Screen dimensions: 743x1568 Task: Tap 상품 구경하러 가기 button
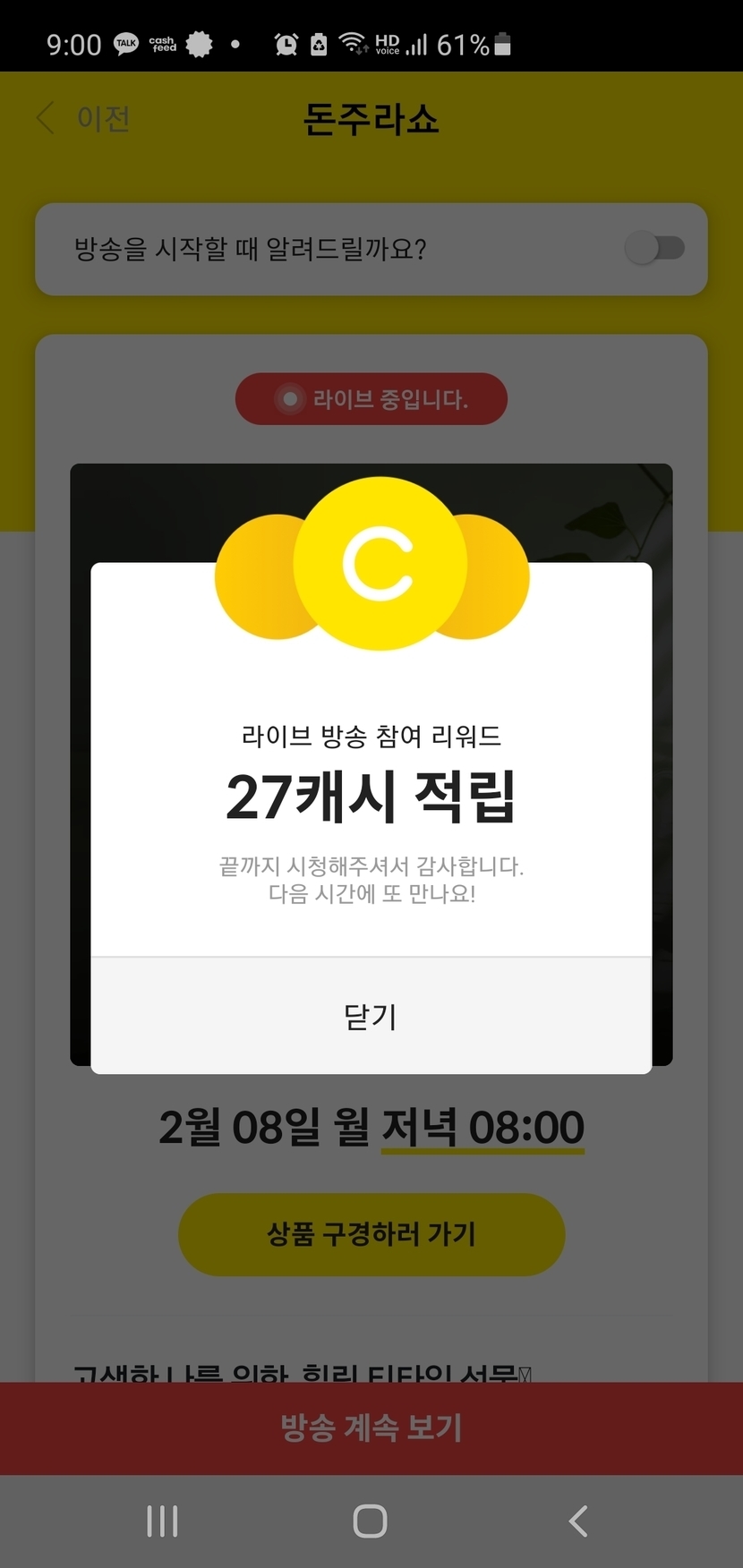pyautogui.click(x=371, y=1234)
